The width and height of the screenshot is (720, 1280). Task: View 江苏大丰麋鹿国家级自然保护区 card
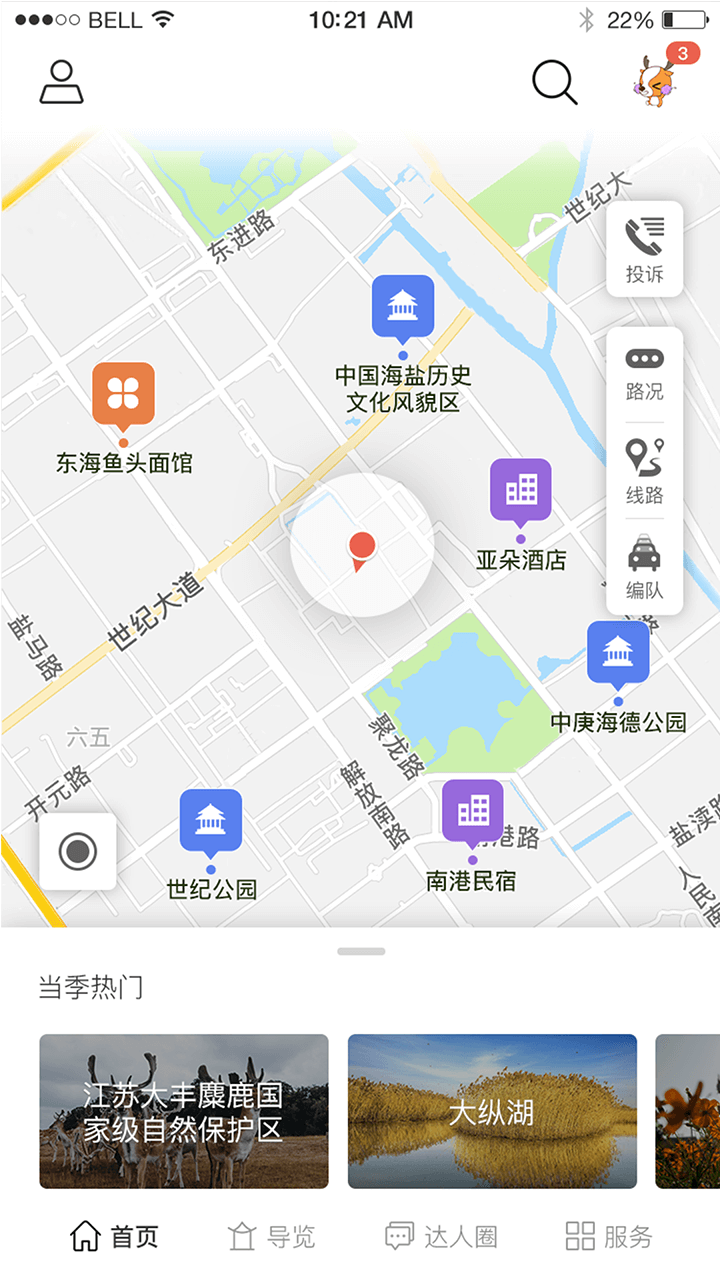click(x=184, y=1112)
